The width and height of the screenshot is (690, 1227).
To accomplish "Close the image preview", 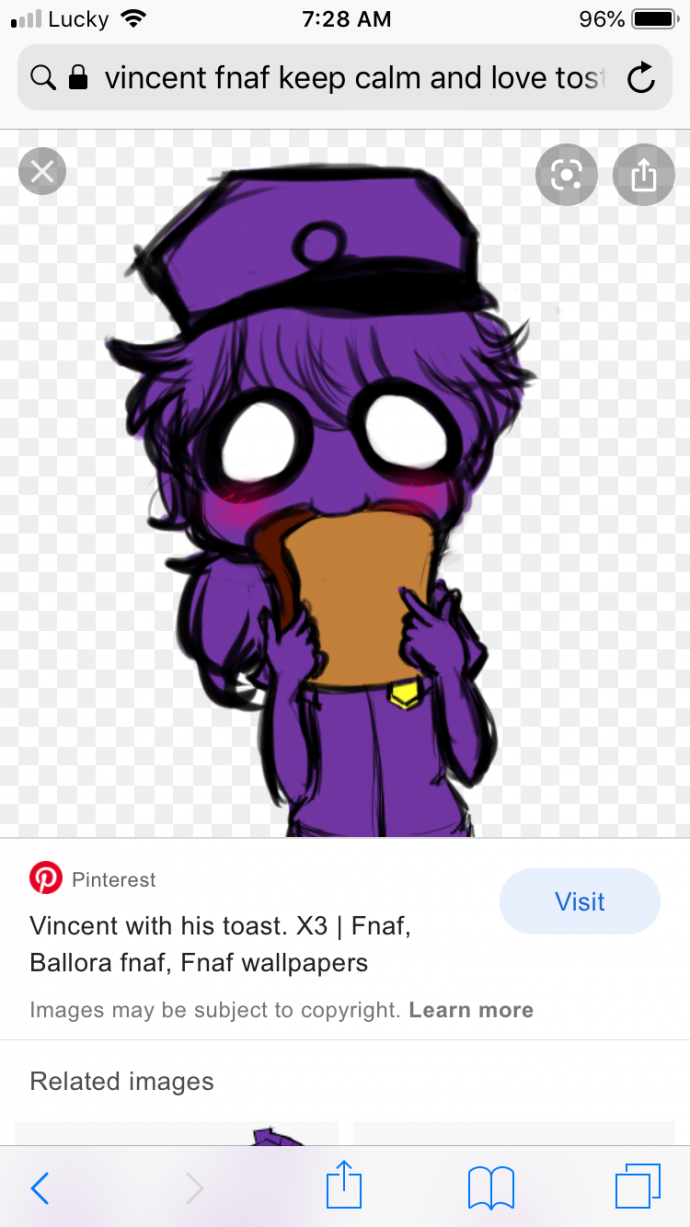I will tap(42, 172).
